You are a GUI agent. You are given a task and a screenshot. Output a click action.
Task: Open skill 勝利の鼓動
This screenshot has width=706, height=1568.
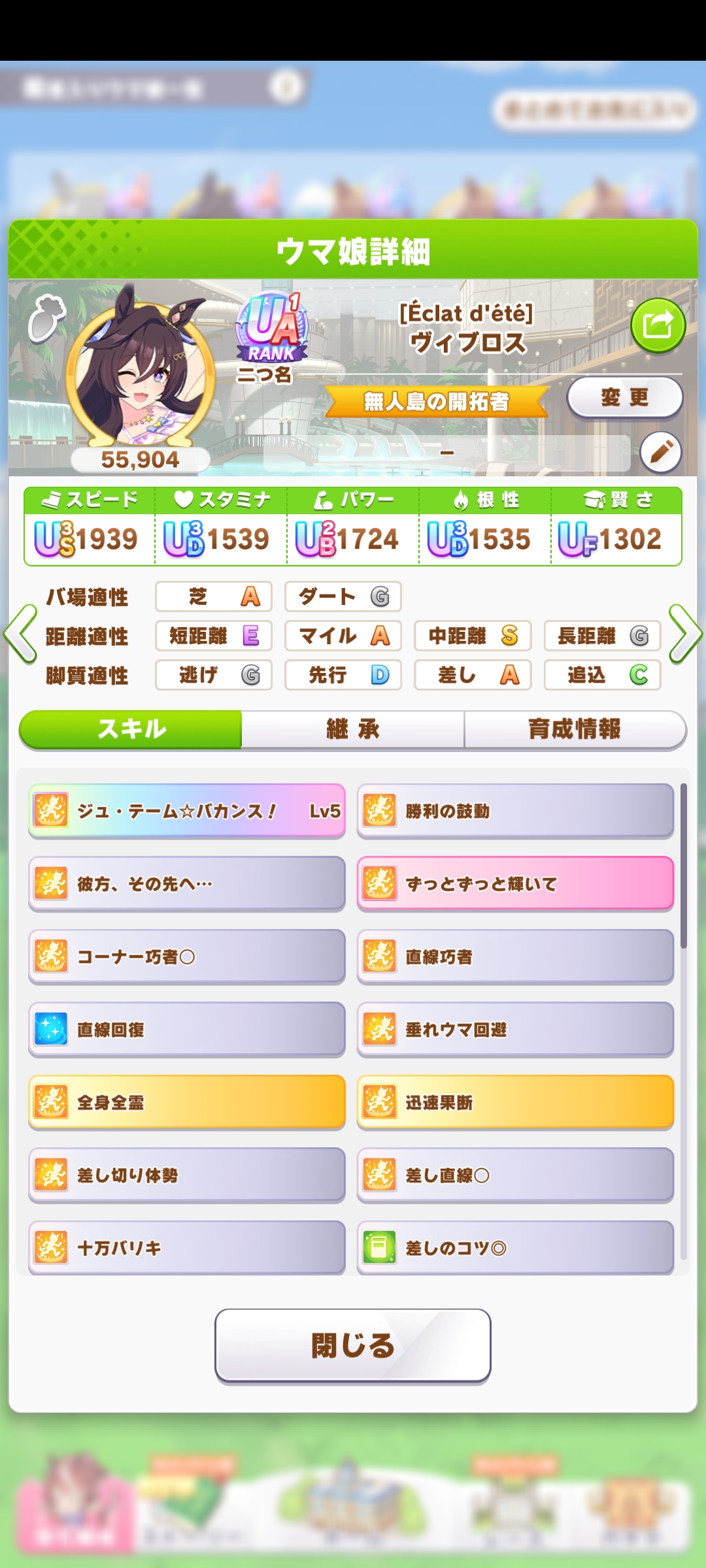pos(515,811)
